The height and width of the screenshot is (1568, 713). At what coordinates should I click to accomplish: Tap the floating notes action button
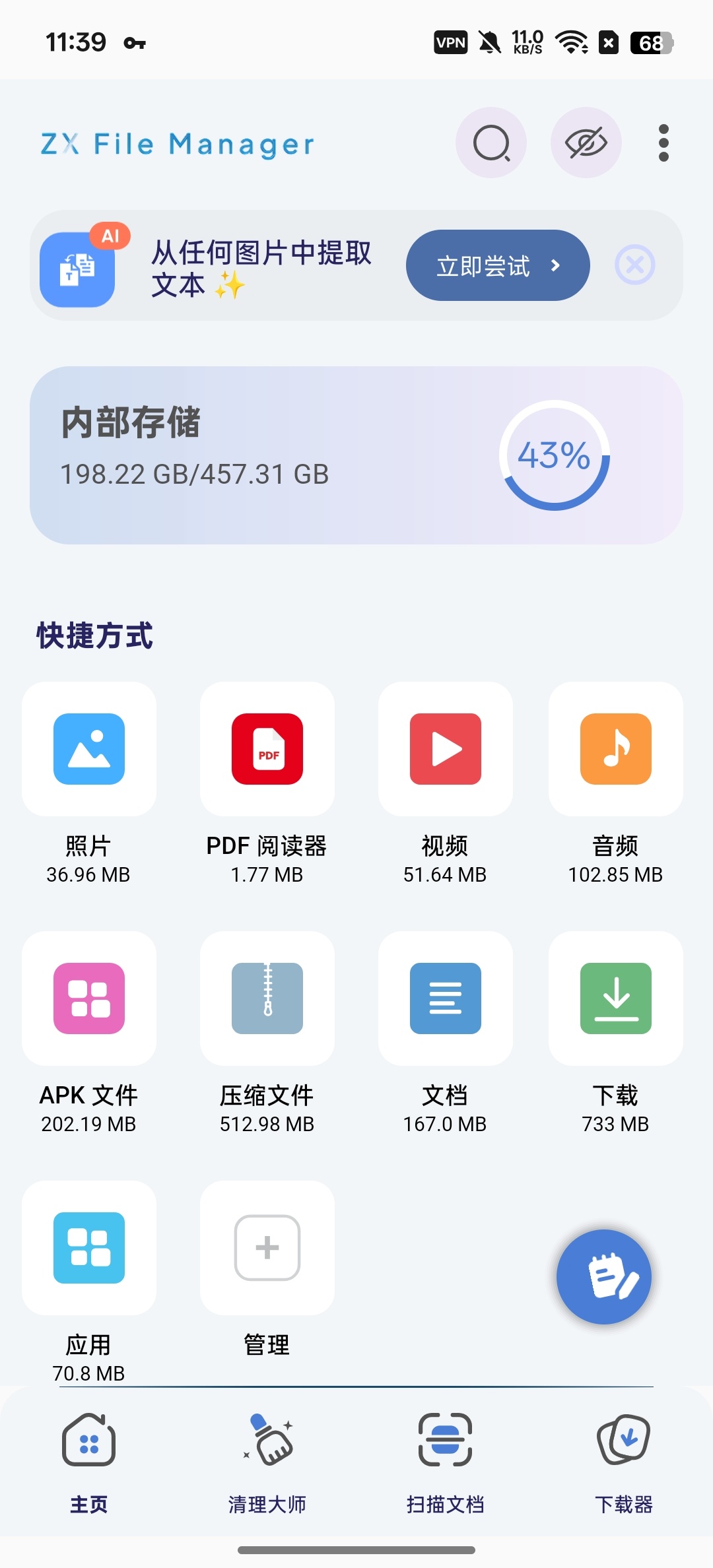pos(604,1277)
